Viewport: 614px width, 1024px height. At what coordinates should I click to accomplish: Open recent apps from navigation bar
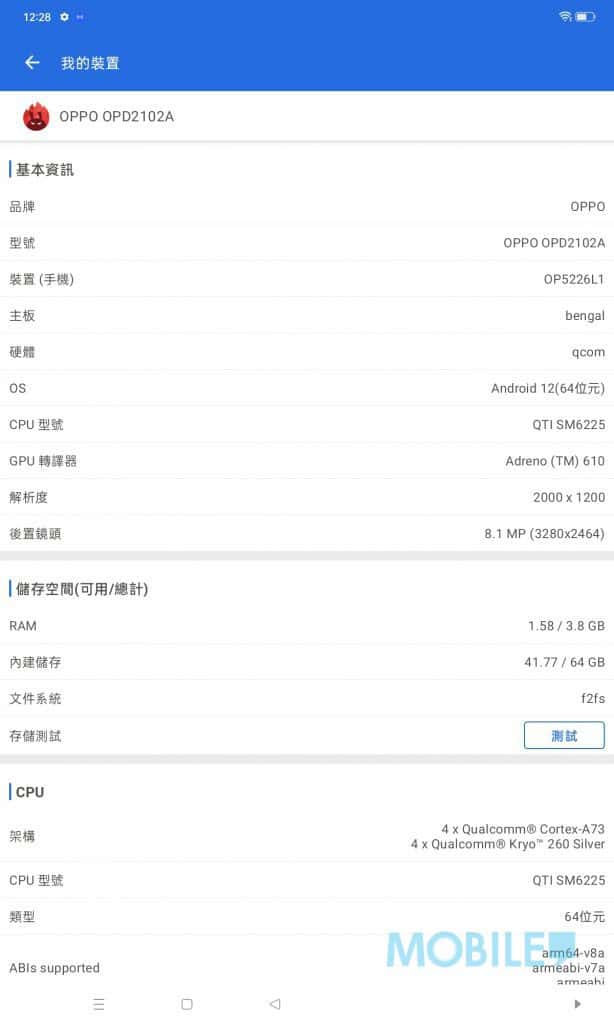click(x=99, y=1004)
